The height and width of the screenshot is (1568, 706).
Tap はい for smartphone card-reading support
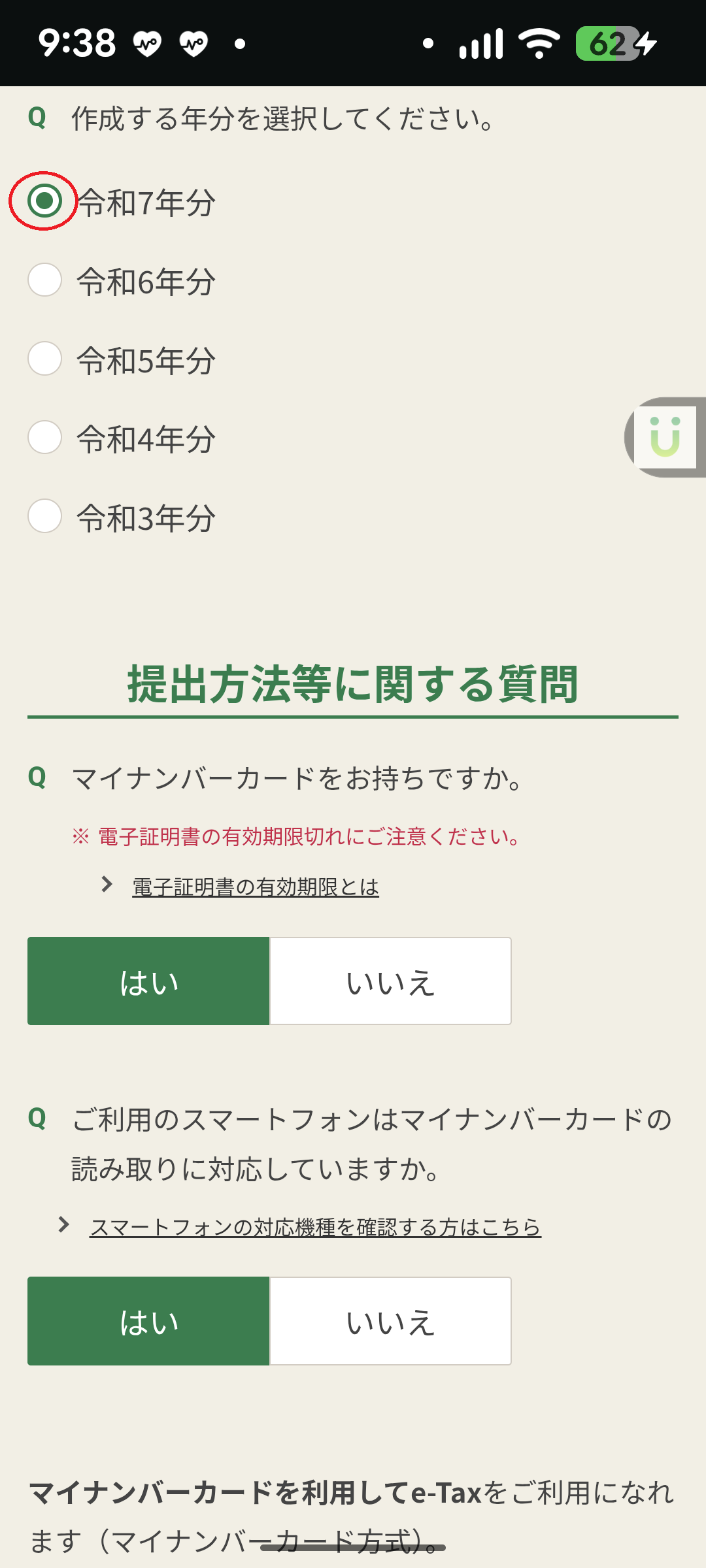point(148,1320)
